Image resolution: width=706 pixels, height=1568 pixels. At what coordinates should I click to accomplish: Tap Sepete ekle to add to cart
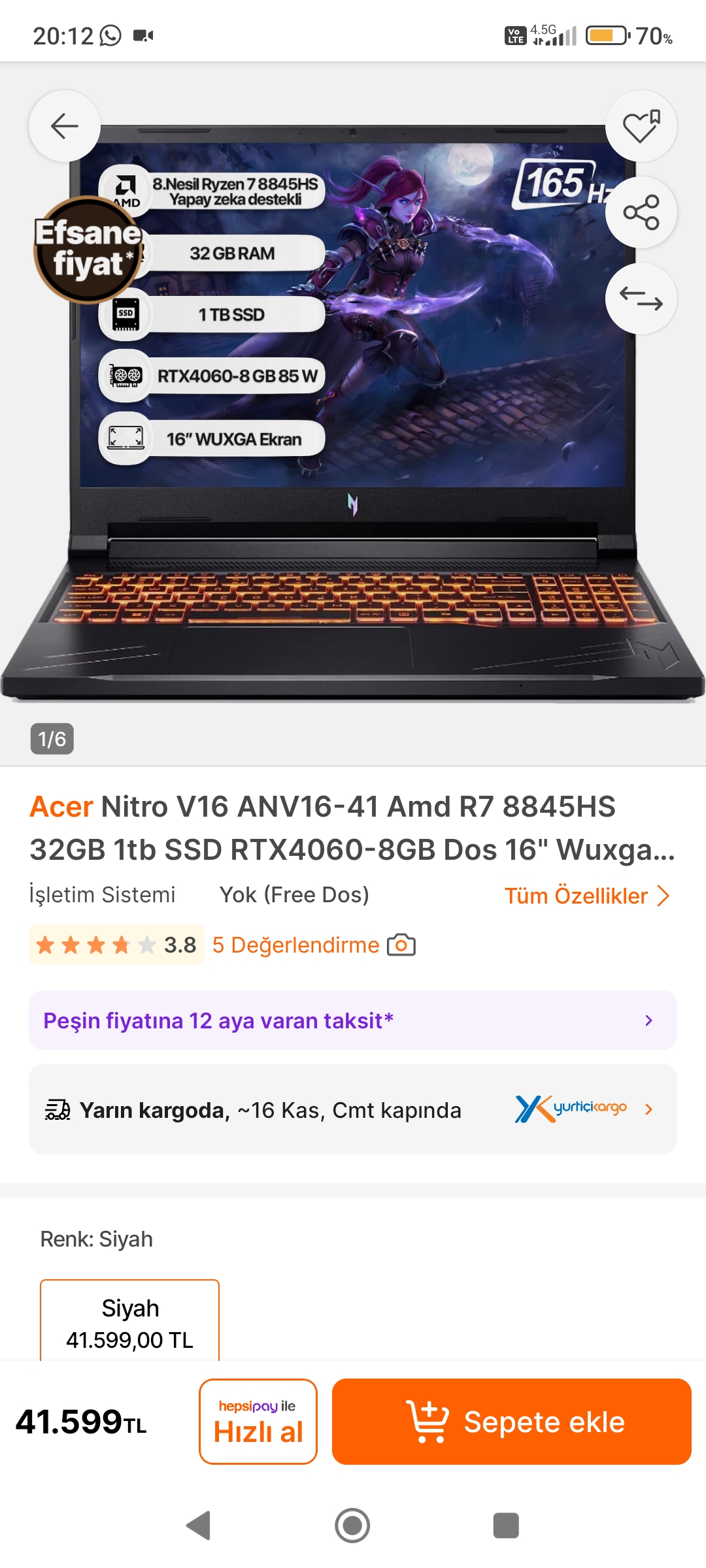[511, 1422]
